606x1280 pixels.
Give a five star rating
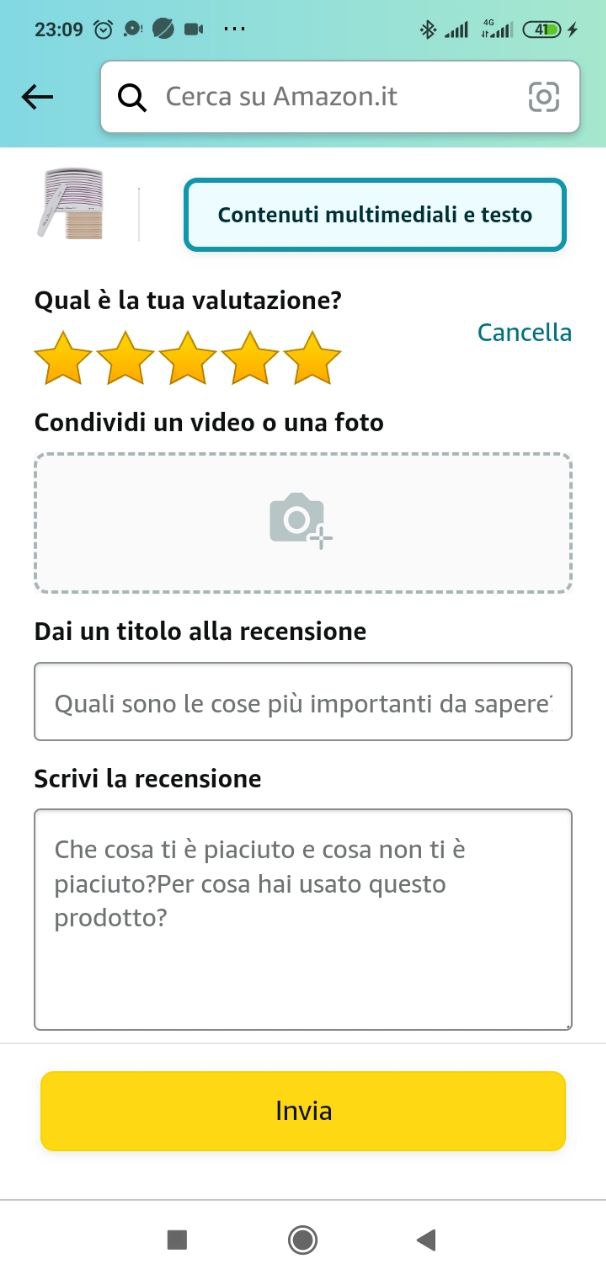click(x=312, y=359)
